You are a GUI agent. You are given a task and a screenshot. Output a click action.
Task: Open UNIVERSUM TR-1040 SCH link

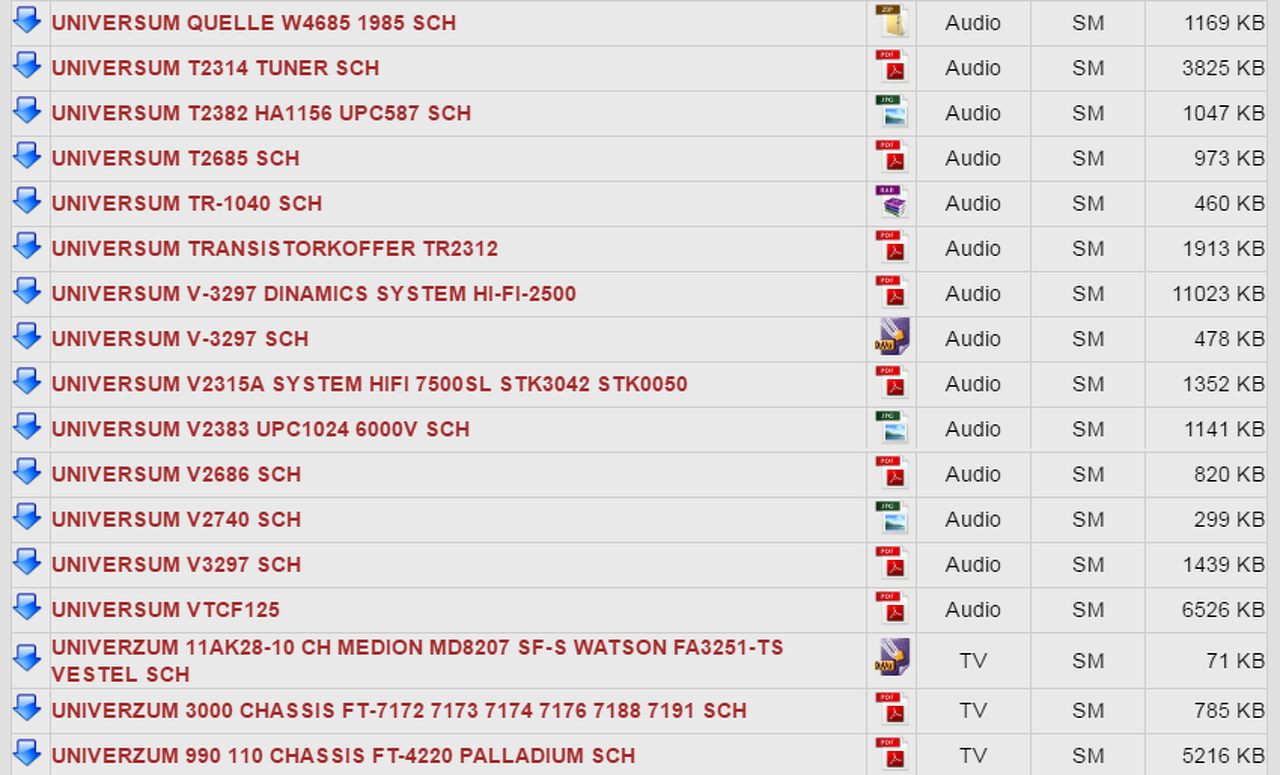[x=186, y=203]
